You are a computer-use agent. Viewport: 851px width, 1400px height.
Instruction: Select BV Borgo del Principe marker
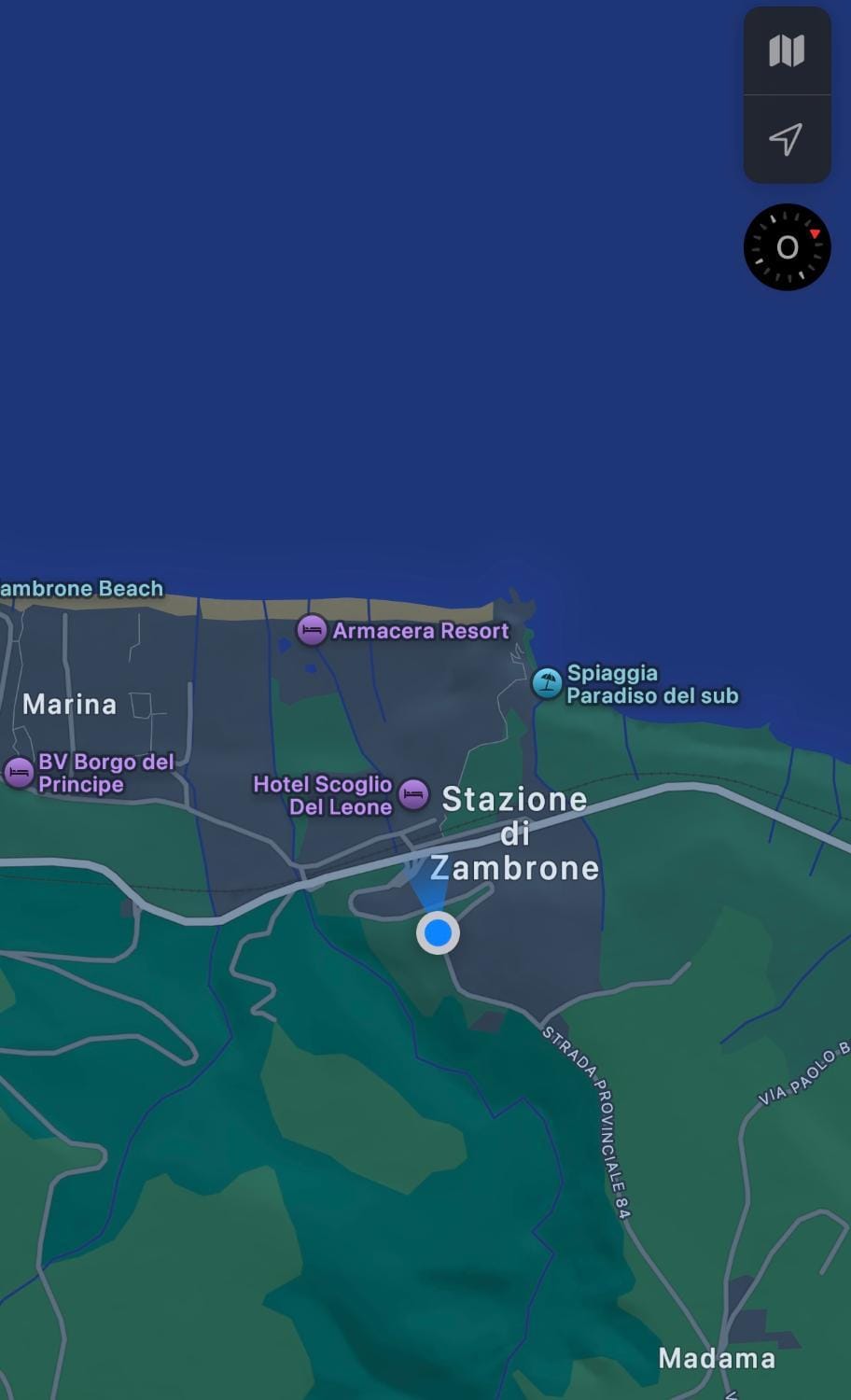coord(19,773)
